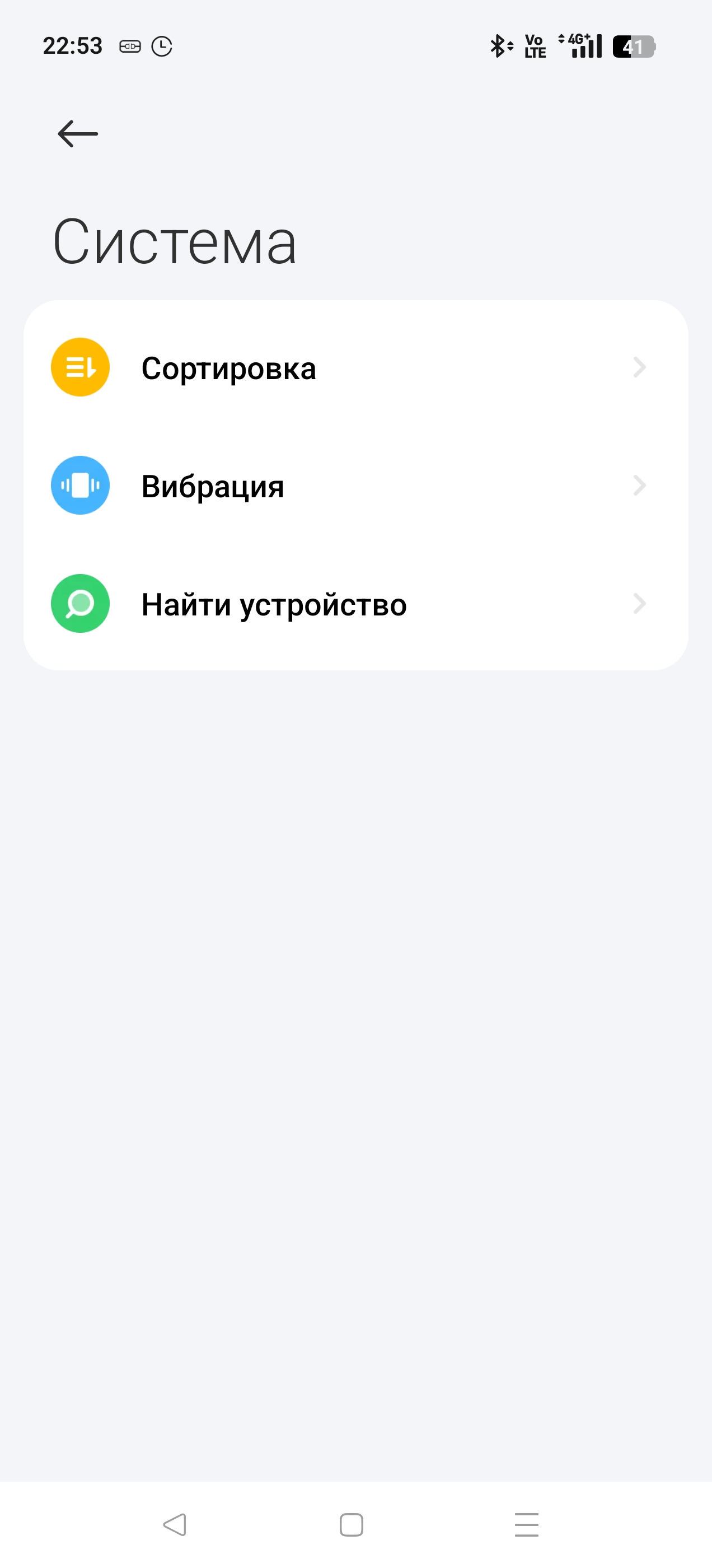Open the Вибрация settings row
The height and width of the screenshot is (1568, 712).
coord(356,486)
